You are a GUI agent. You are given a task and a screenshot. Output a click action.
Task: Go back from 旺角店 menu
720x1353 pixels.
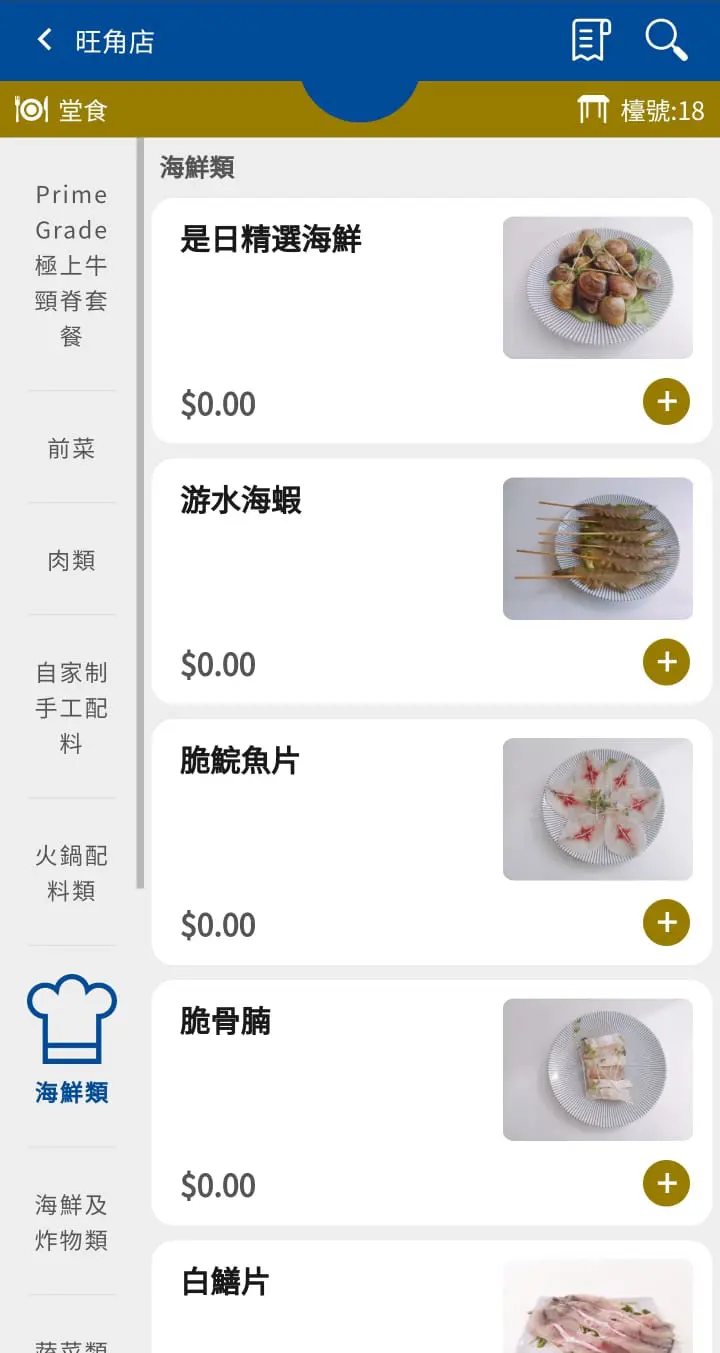point(44,40)
